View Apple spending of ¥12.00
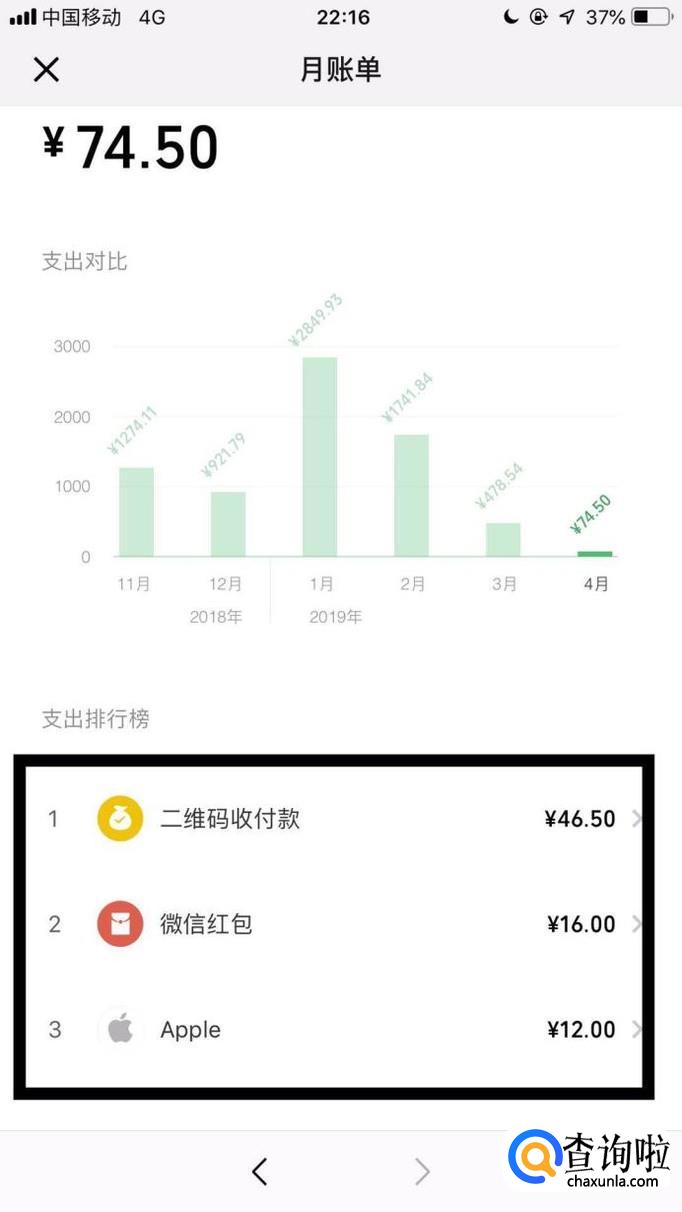The width and height of the screenshot is (682, 1212). (334, 1029)
